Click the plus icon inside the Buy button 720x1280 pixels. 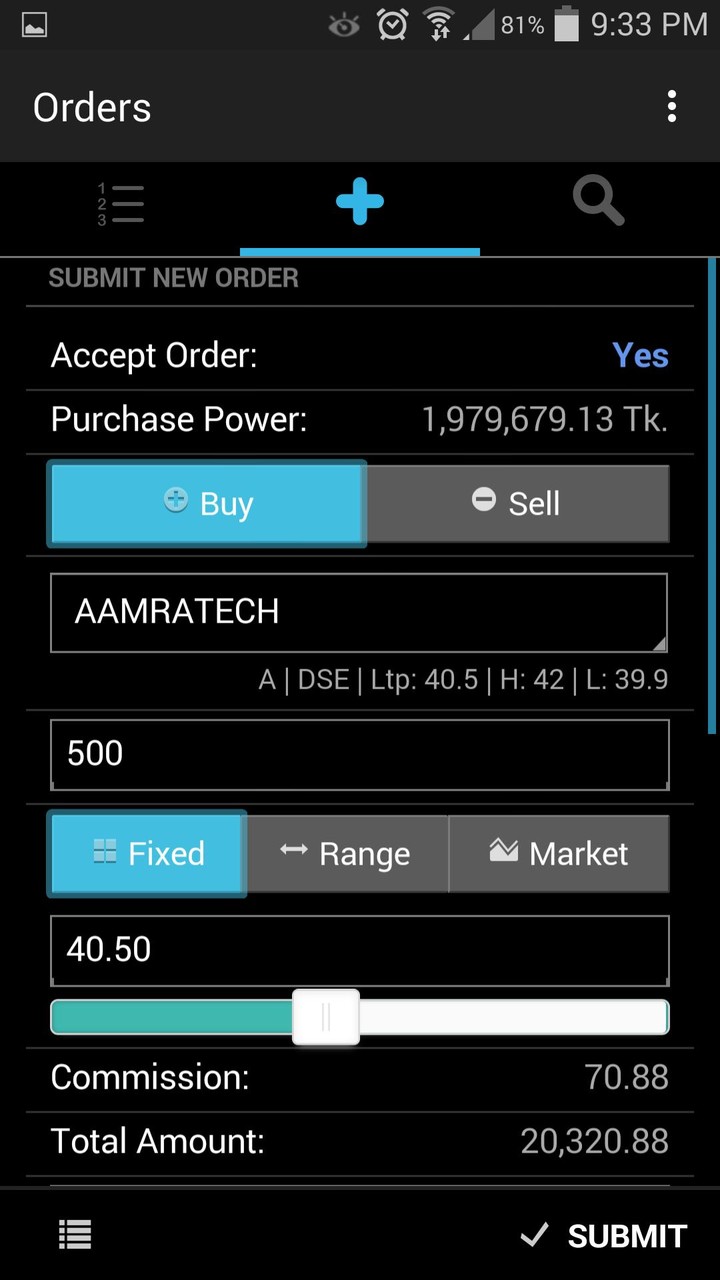(x=176, y=504)
